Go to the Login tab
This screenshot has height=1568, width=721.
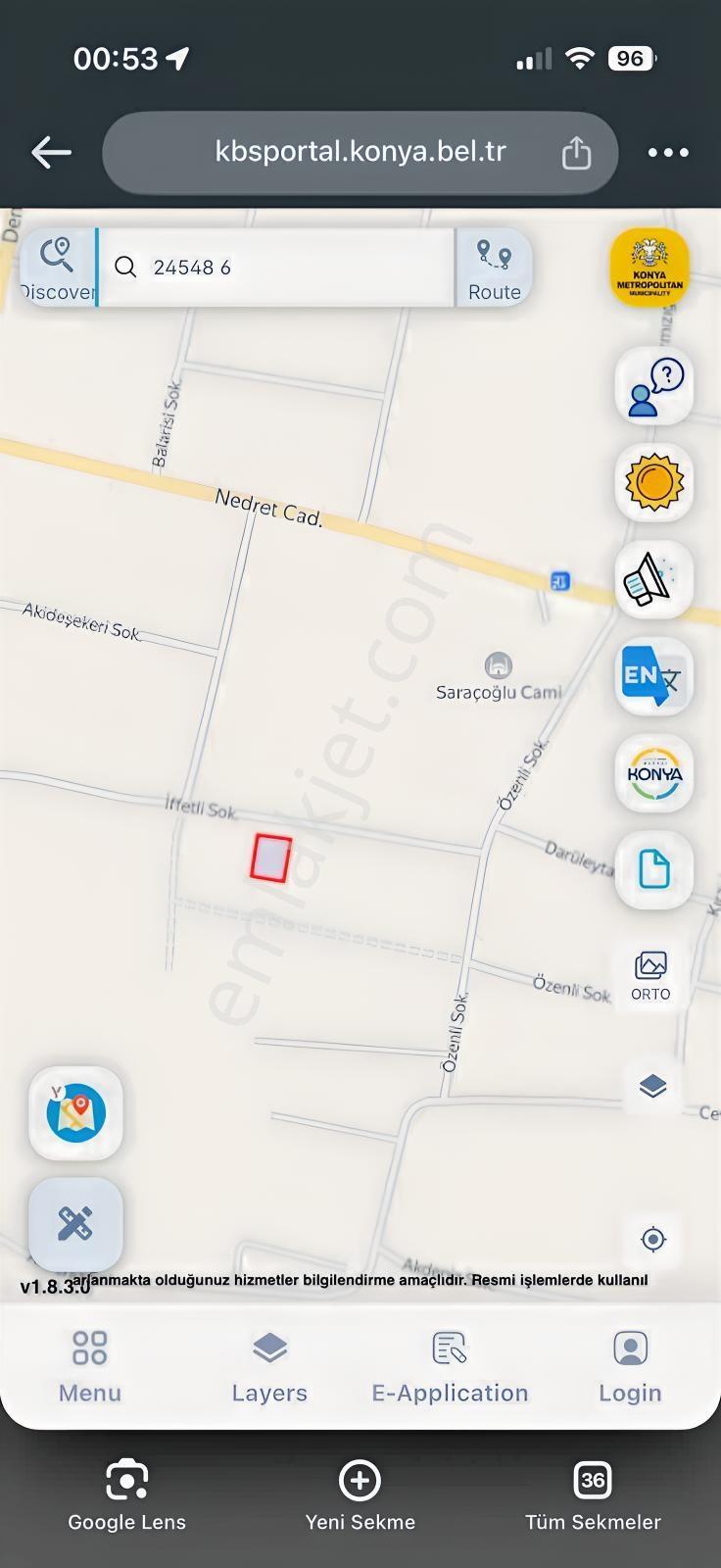(630, 1366)
